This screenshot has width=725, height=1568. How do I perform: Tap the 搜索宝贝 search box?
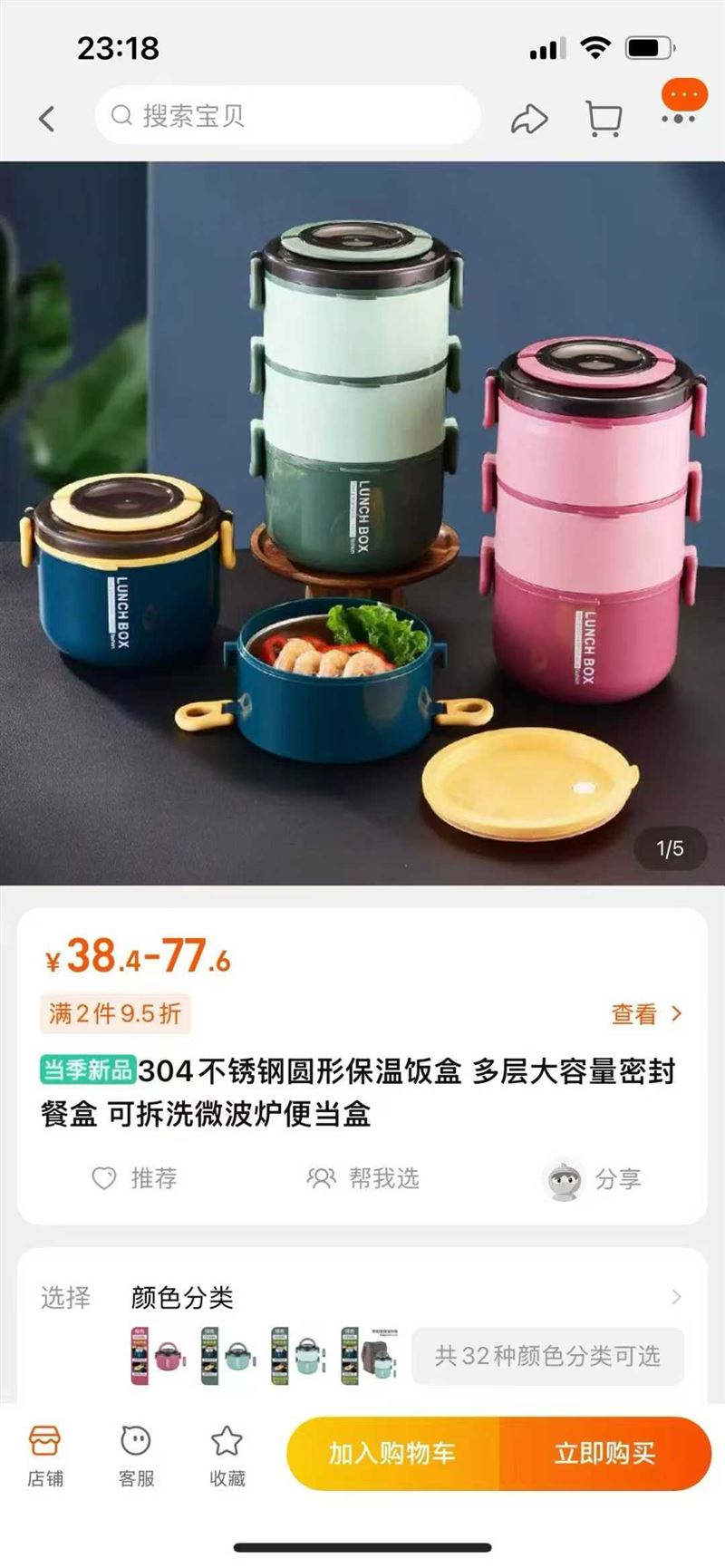click(286, 115)
